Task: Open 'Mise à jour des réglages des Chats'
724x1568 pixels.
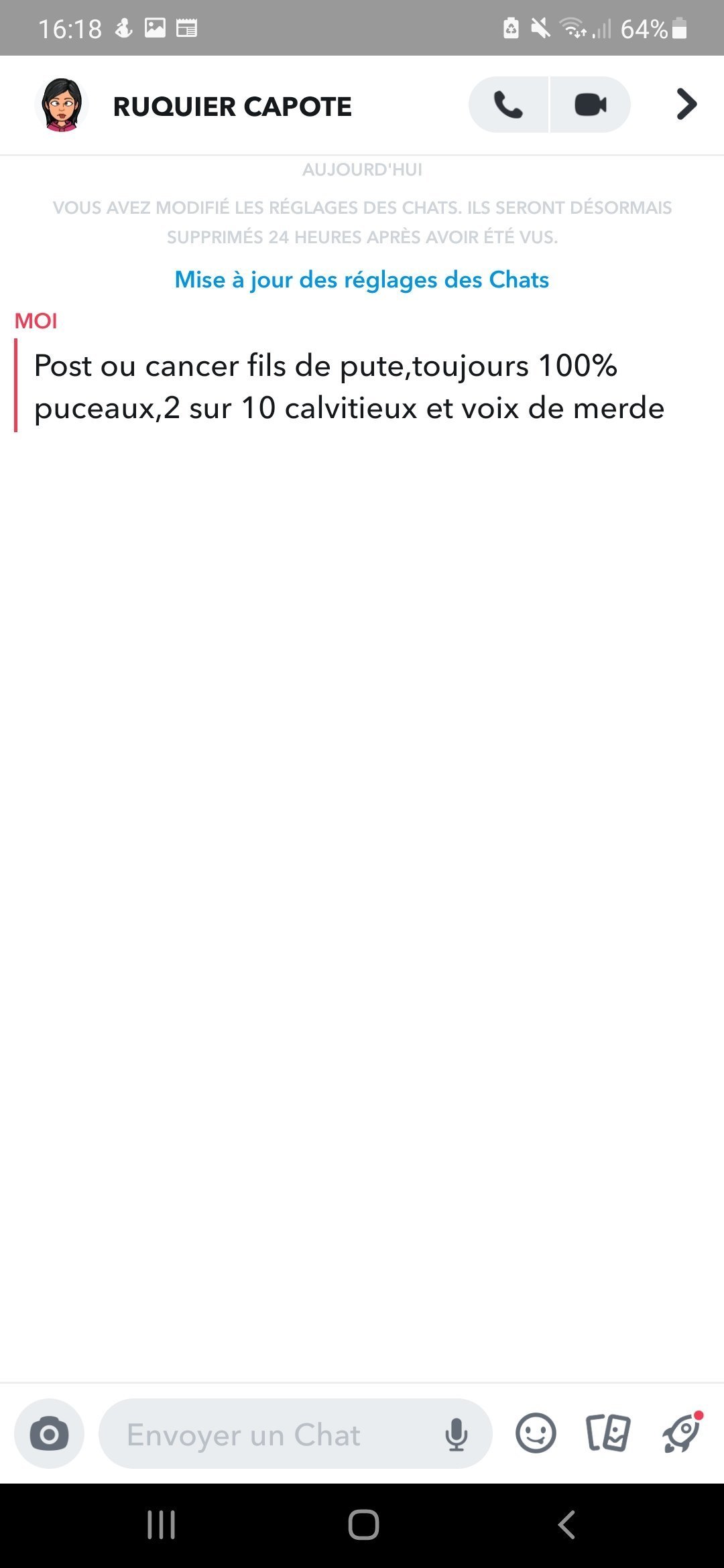Action: 362,279
